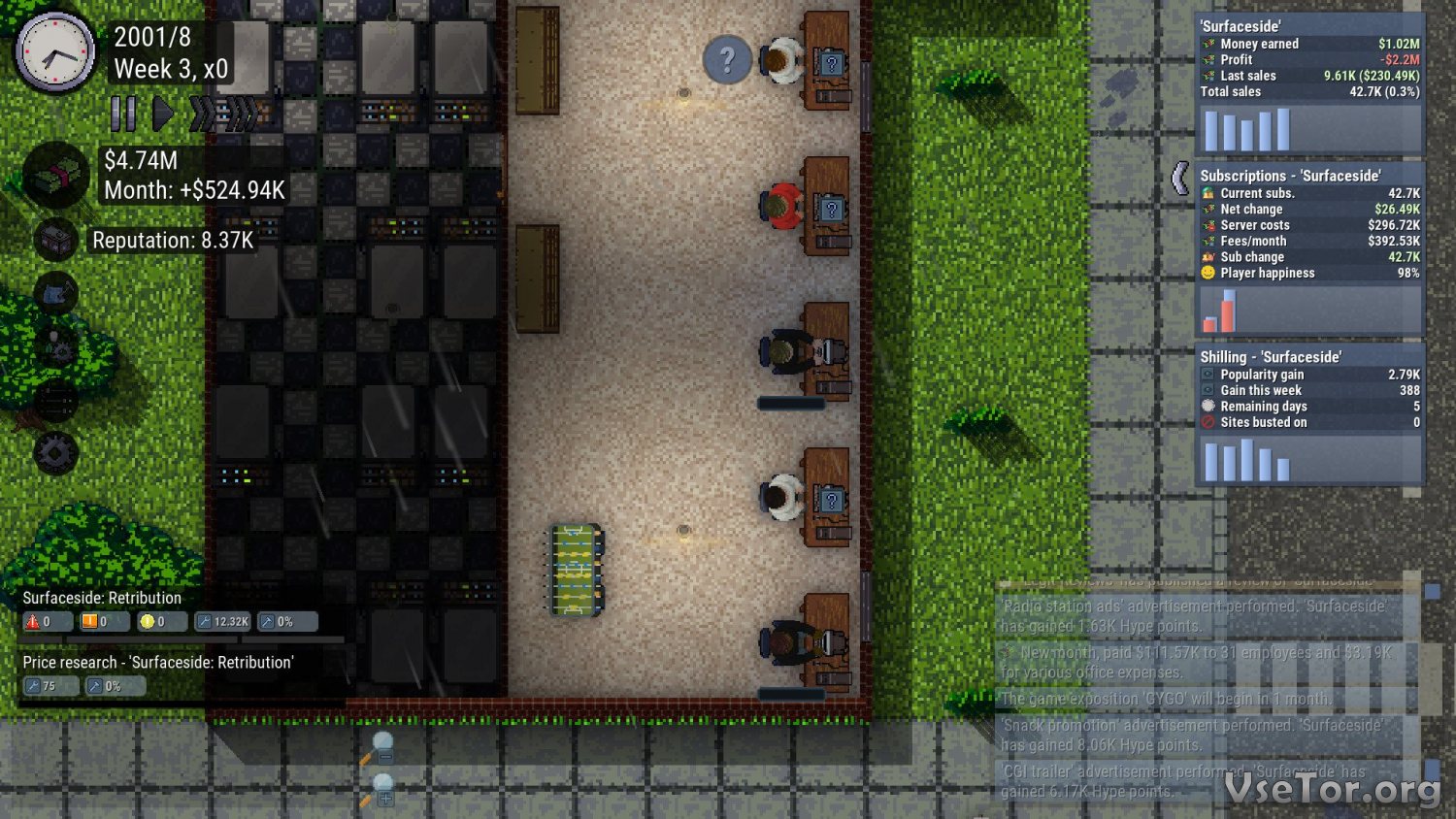This screenshot has width=1456, height=819.
Task: Open the build mode blueprint icon
Action: coord(56,293)
